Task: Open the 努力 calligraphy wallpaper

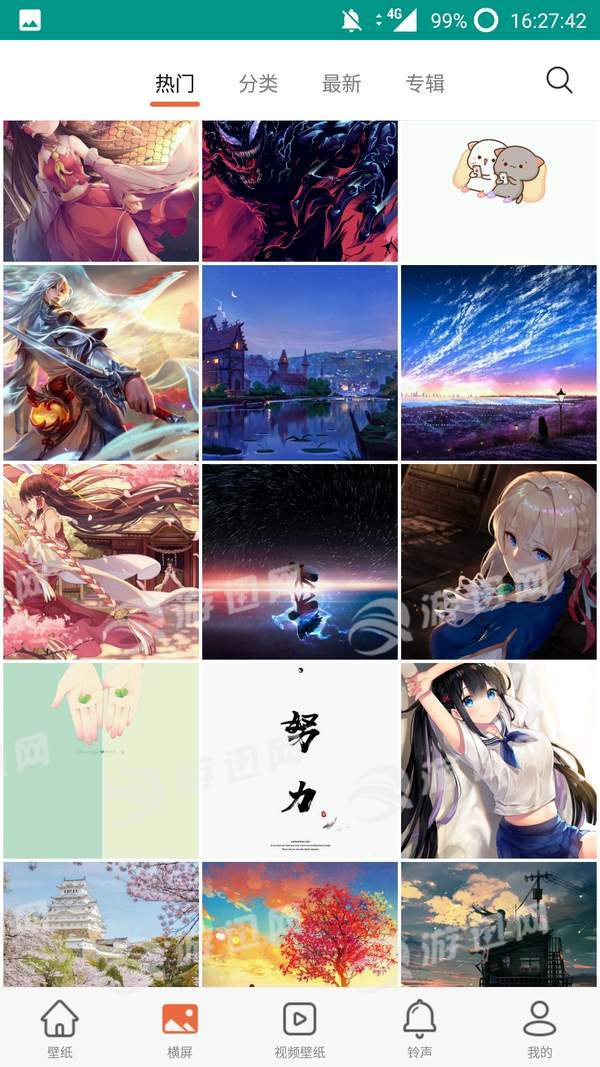Action: click(300, 760)
